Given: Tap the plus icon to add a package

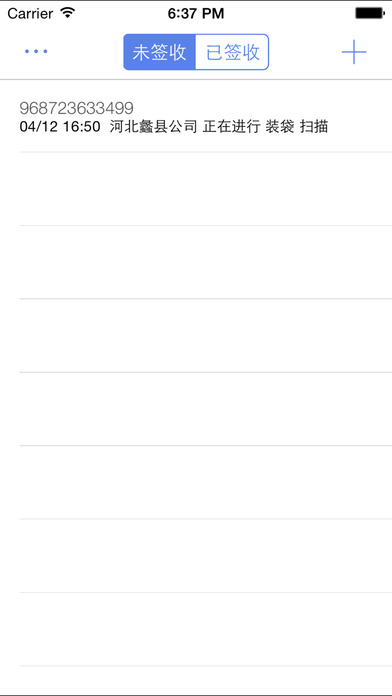Looking at the screenshot, I should point(353,52).
